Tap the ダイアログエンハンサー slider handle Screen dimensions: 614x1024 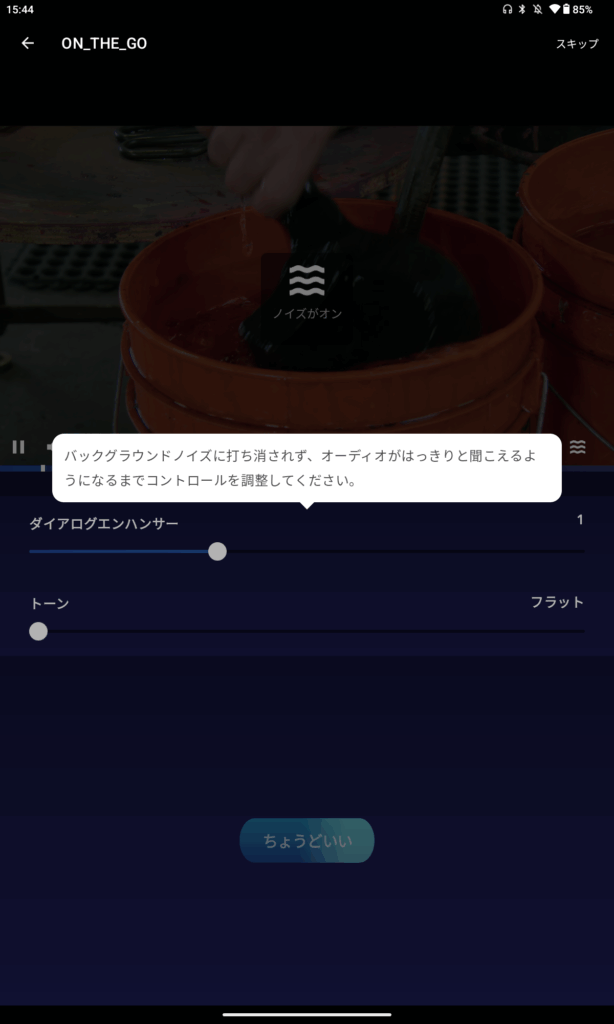coord(217,551)
